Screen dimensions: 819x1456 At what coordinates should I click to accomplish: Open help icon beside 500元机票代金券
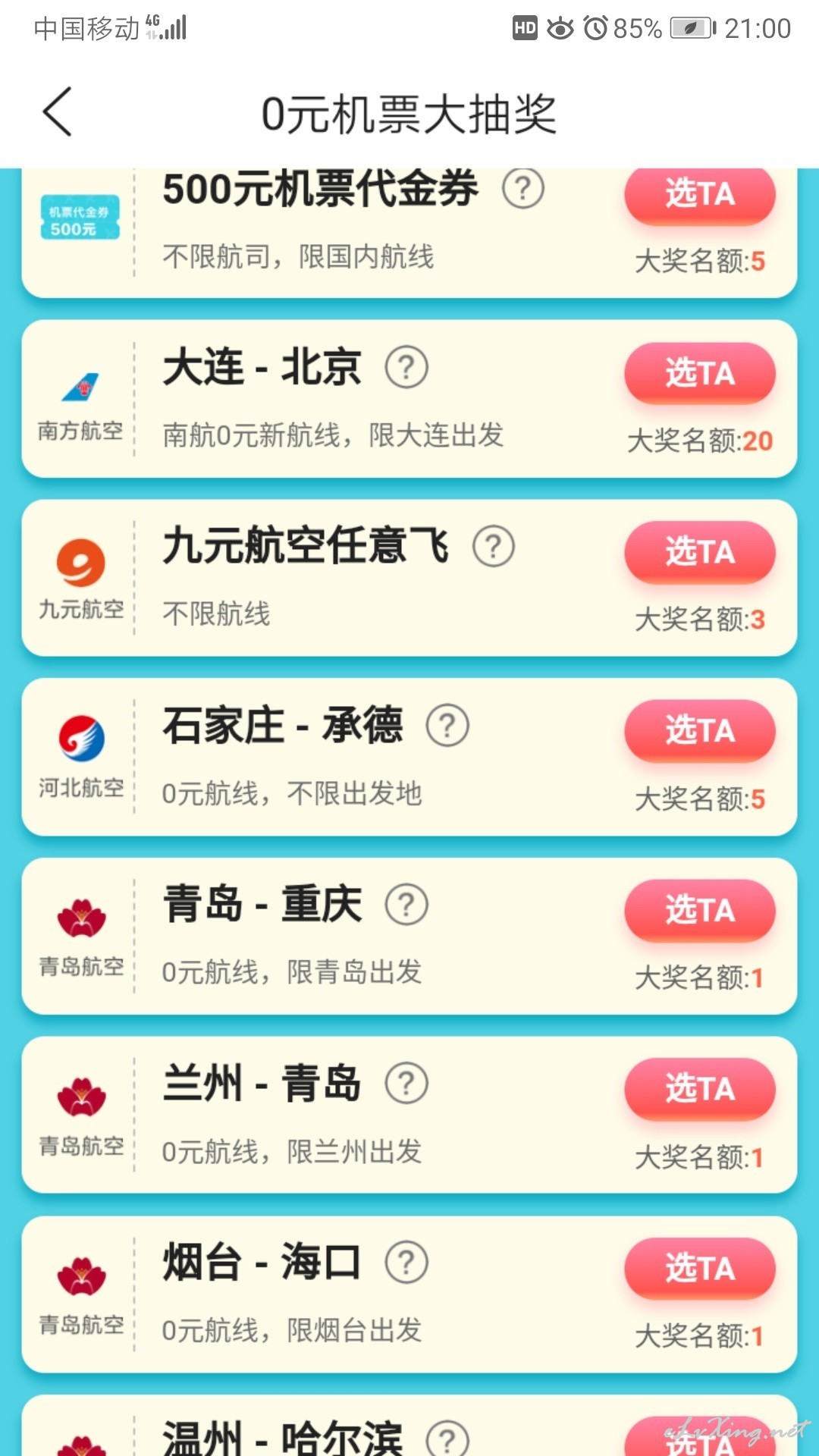click(x=523, y=188)
